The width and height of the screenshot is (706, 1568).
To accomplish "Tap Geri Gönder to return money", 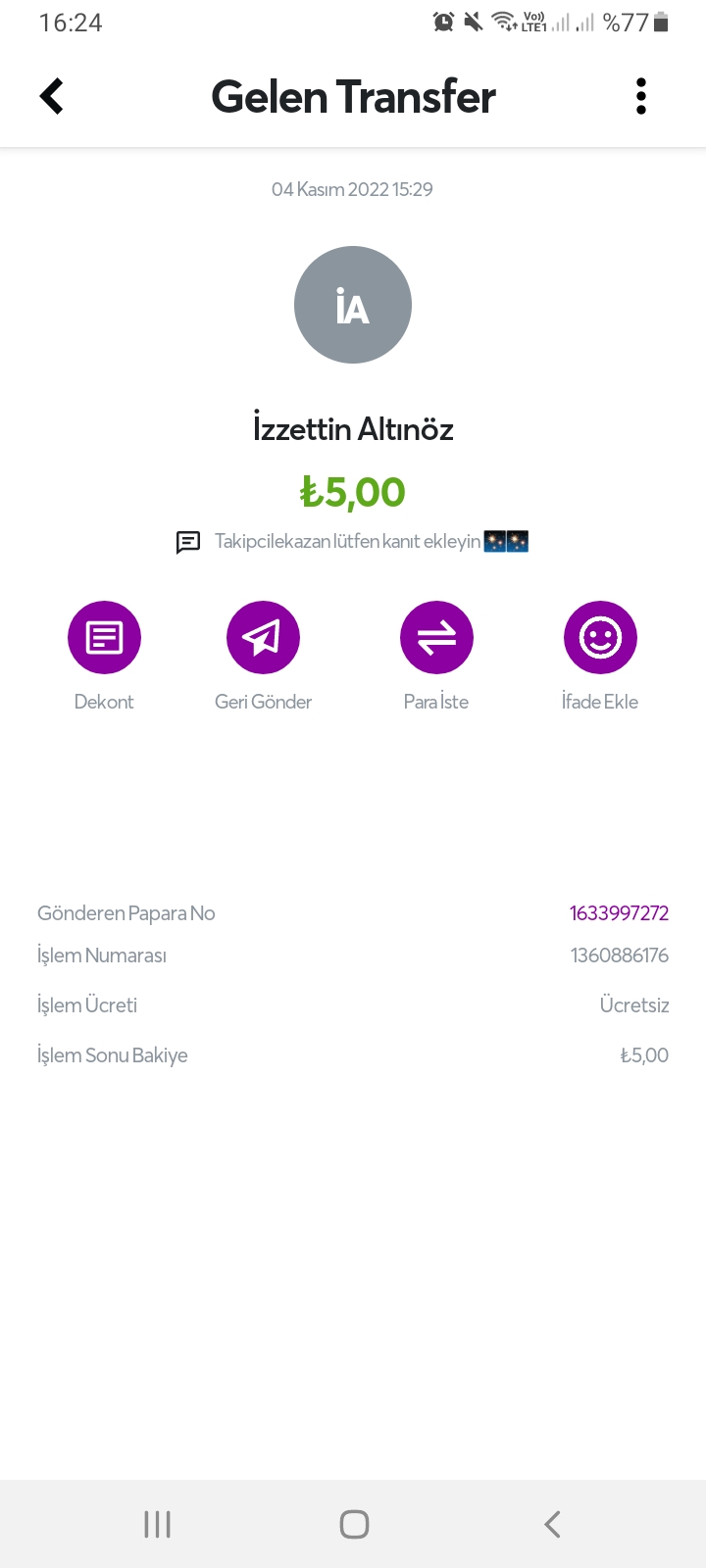I will [x=263, y=638].
